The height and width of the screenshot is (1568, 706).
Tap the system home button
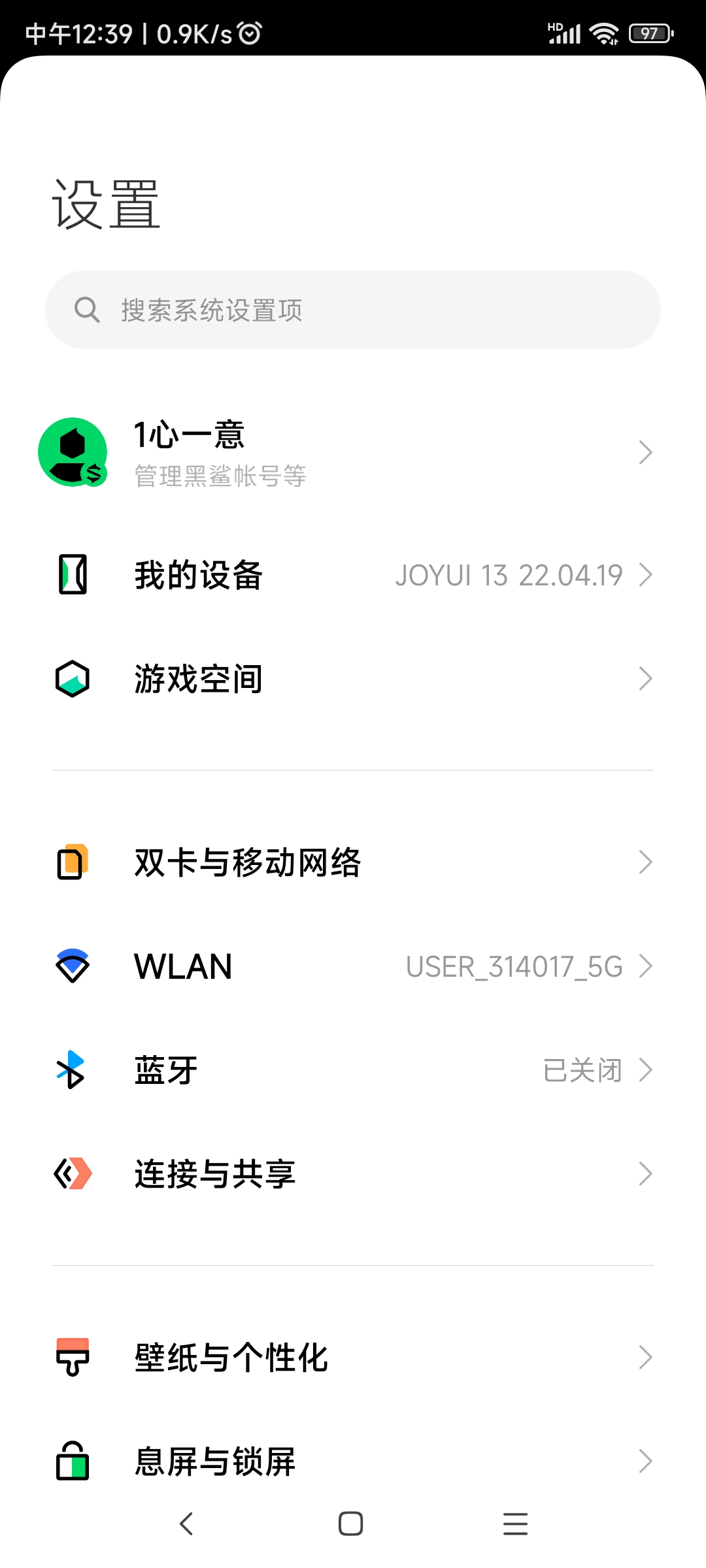pyautogui.click(x=351, y=1524)
